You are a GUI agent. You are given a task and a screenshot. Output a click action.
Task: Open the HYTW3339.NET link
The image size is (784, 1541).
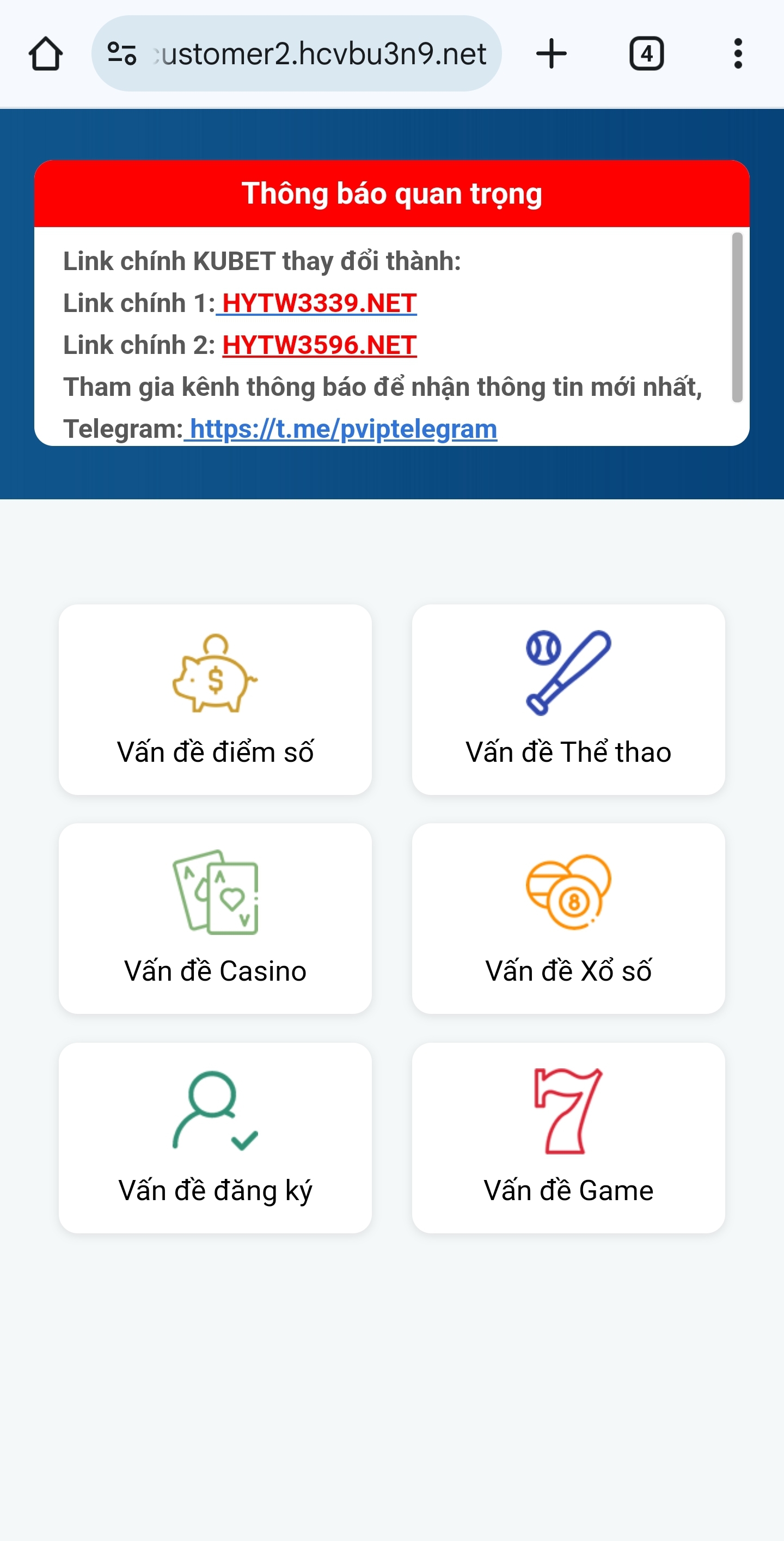pos(318,303)
